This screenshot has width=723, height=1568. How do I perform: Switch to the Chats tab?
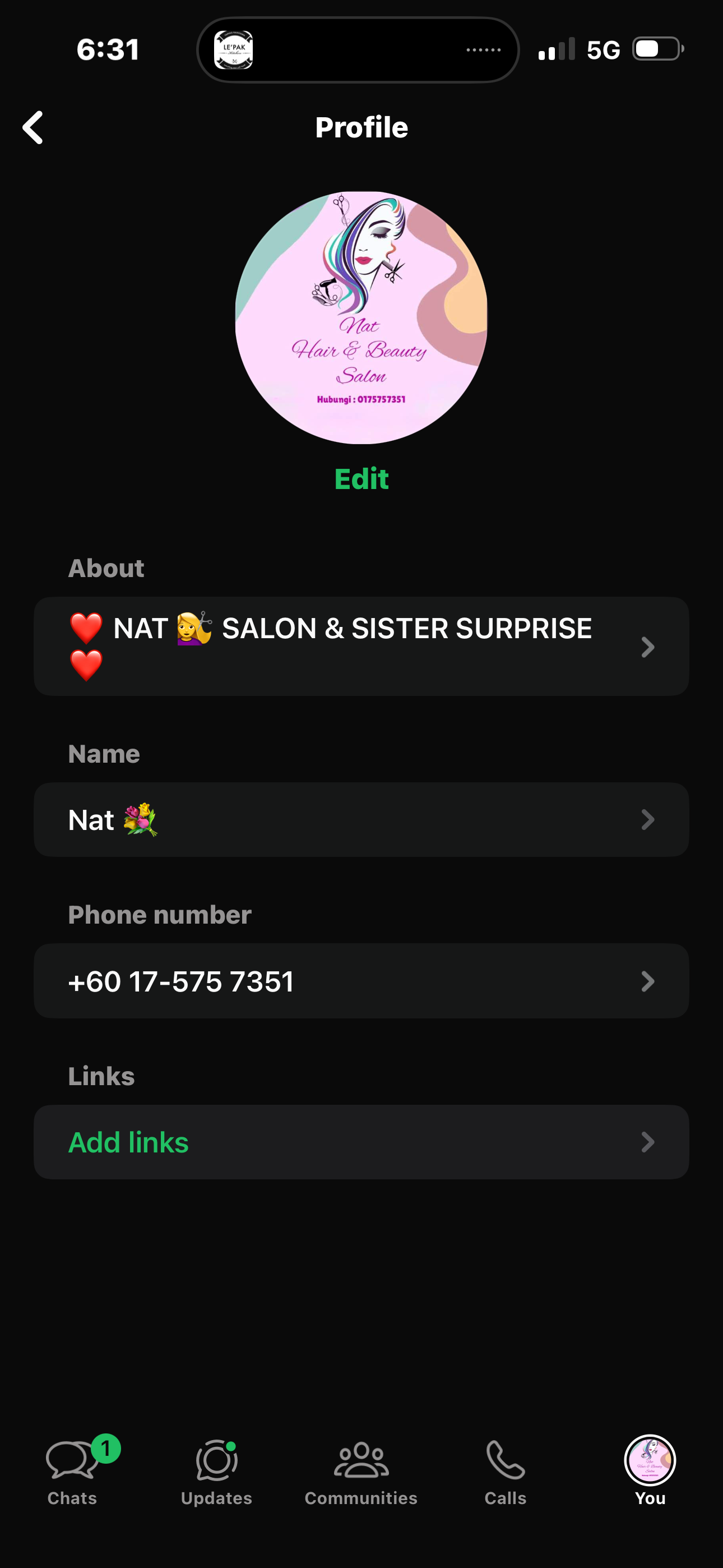click(x=72, y=1471)
